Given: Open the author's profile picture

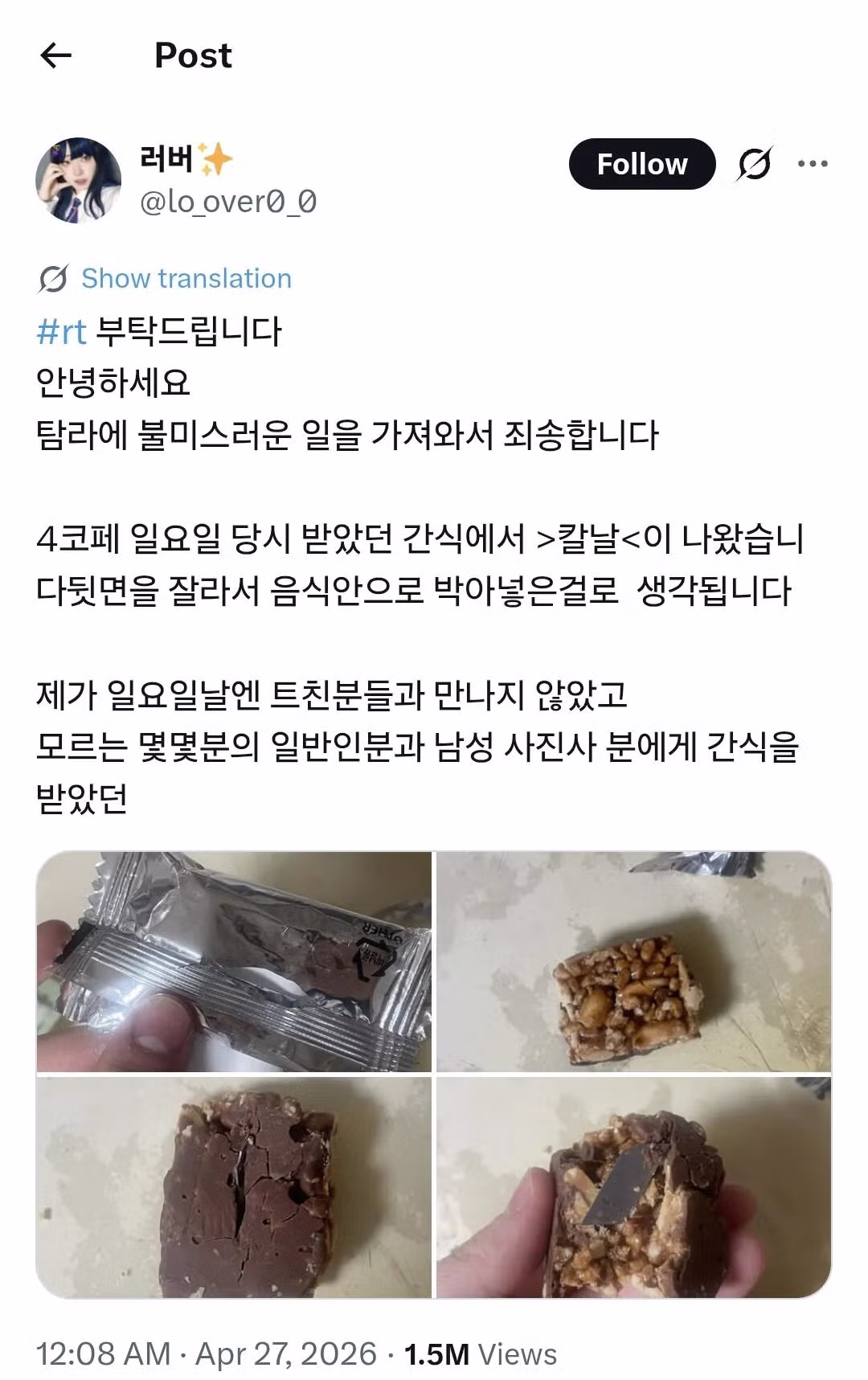Looking at the screenshot, I should (x=78, y=180).
